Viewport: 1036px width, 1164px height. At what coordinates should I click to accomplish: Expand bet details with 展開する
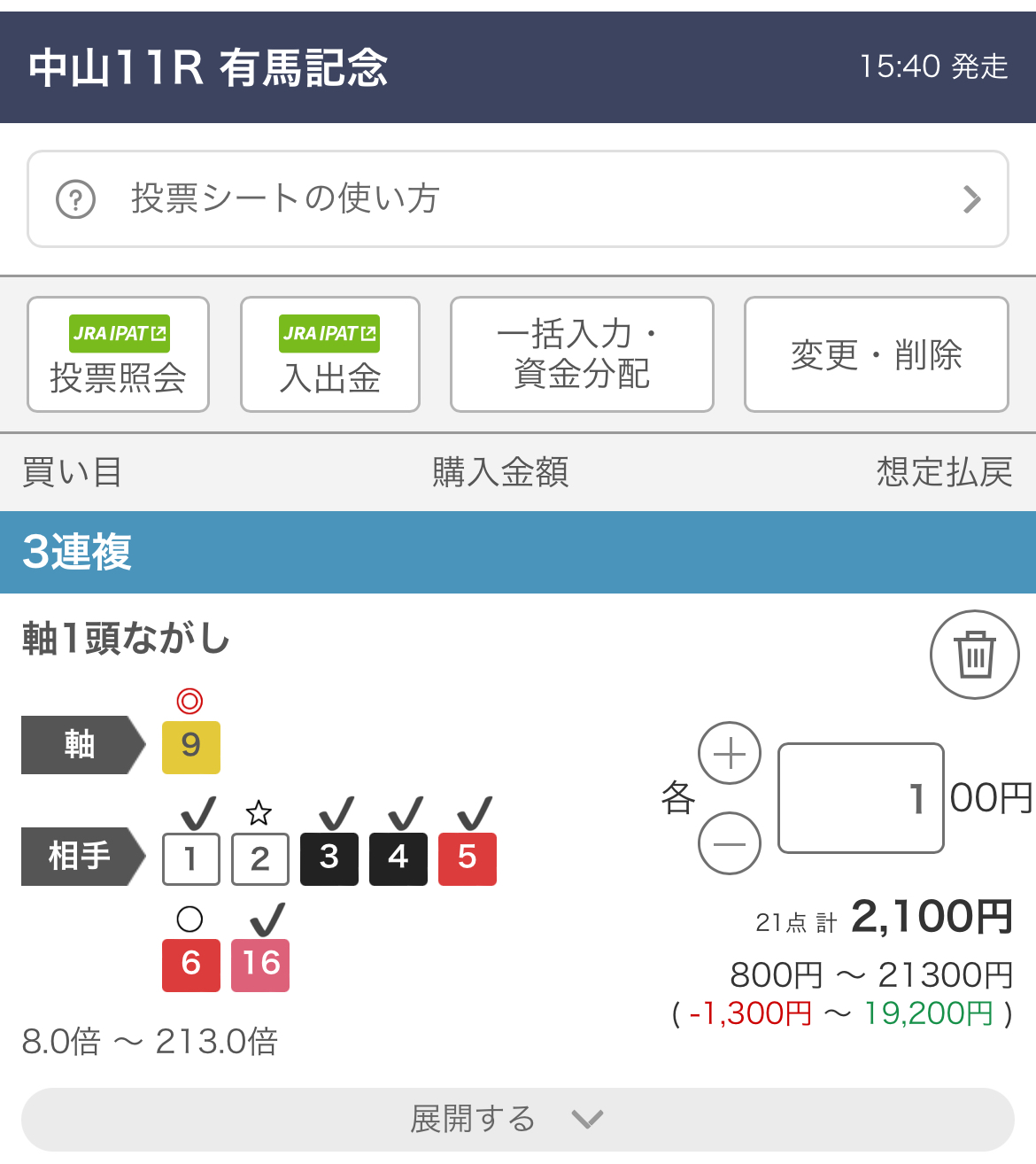pos(518,1120)
